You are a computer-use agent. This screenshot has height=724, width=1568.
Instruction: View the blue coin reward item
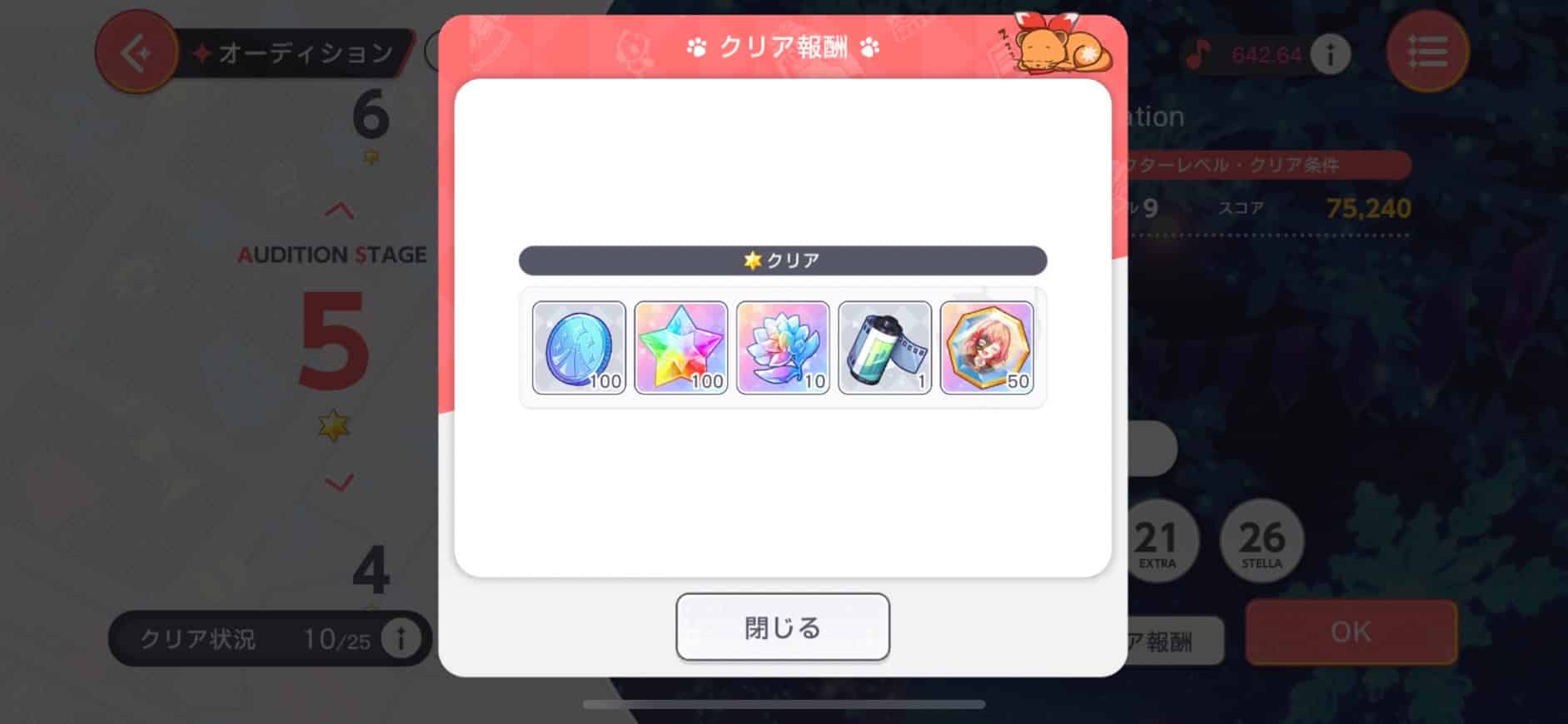(x=579, y=347)
